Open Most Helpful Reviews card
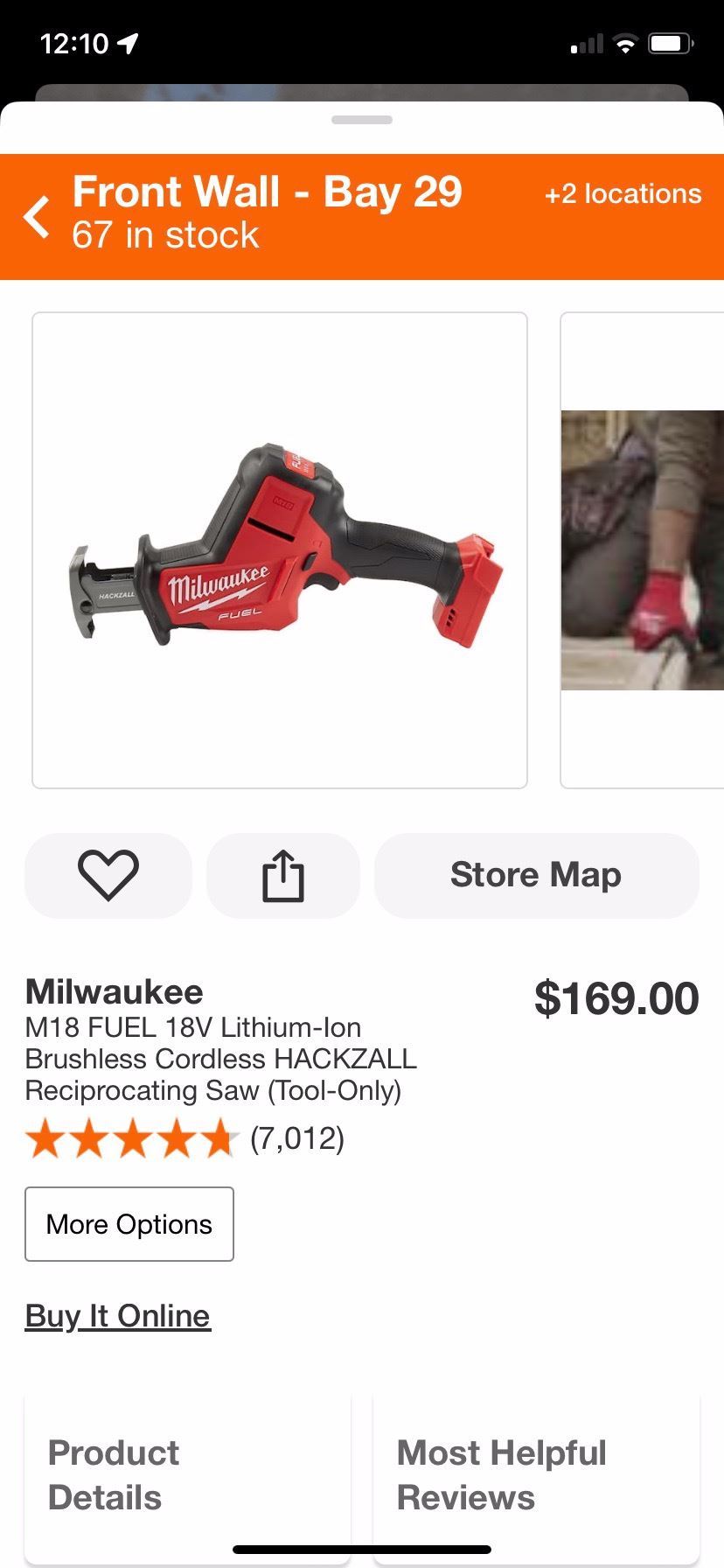The width and height of the screenshot is (724, 1568). click(535, 1475)
